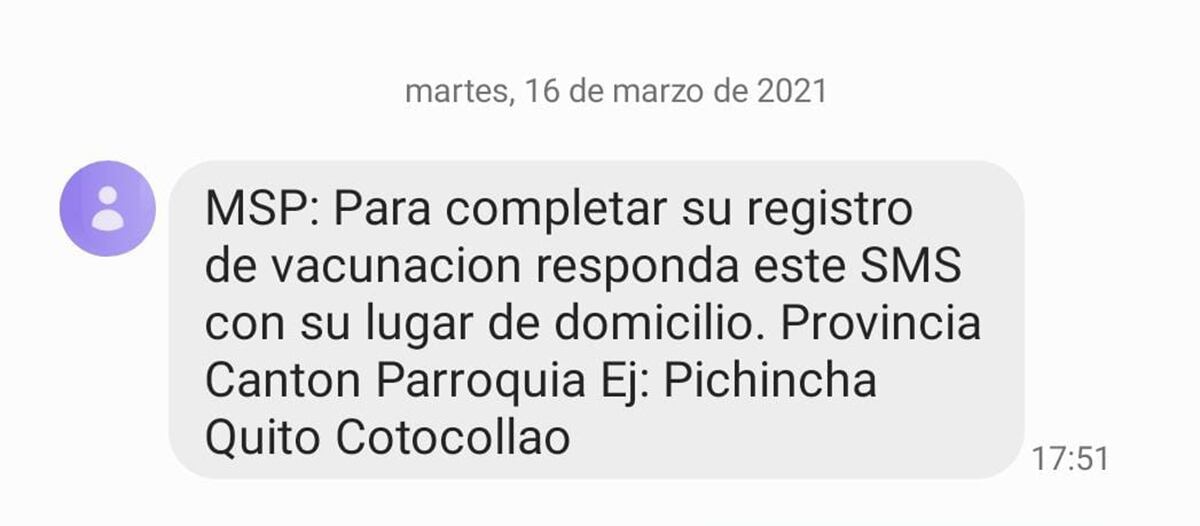
Task: Open the MSP sender's contact avatar
Action: (108, 208)
